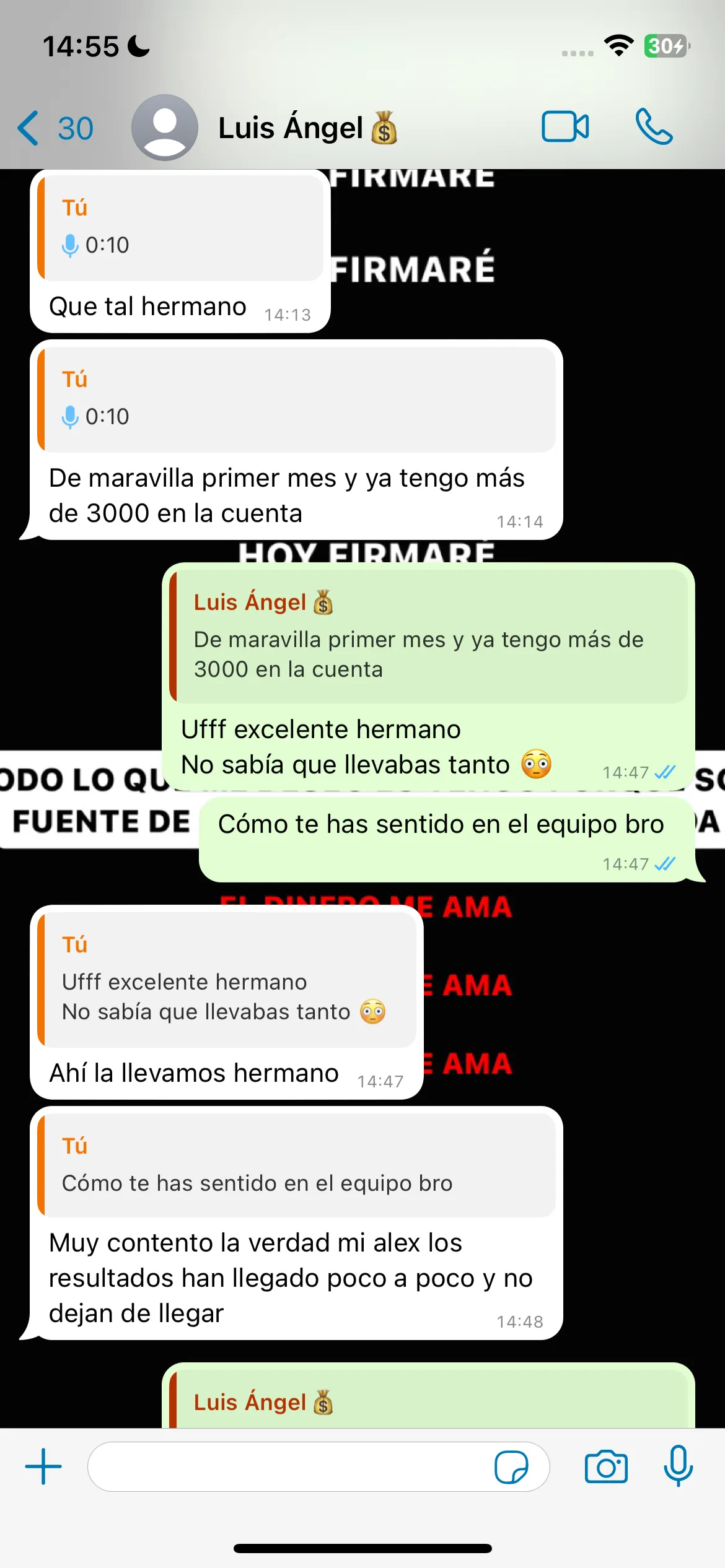Screen dimensions: 725x1568
Task: Open Luis Ángel's contact info
Action: click(x=307, y=128)
